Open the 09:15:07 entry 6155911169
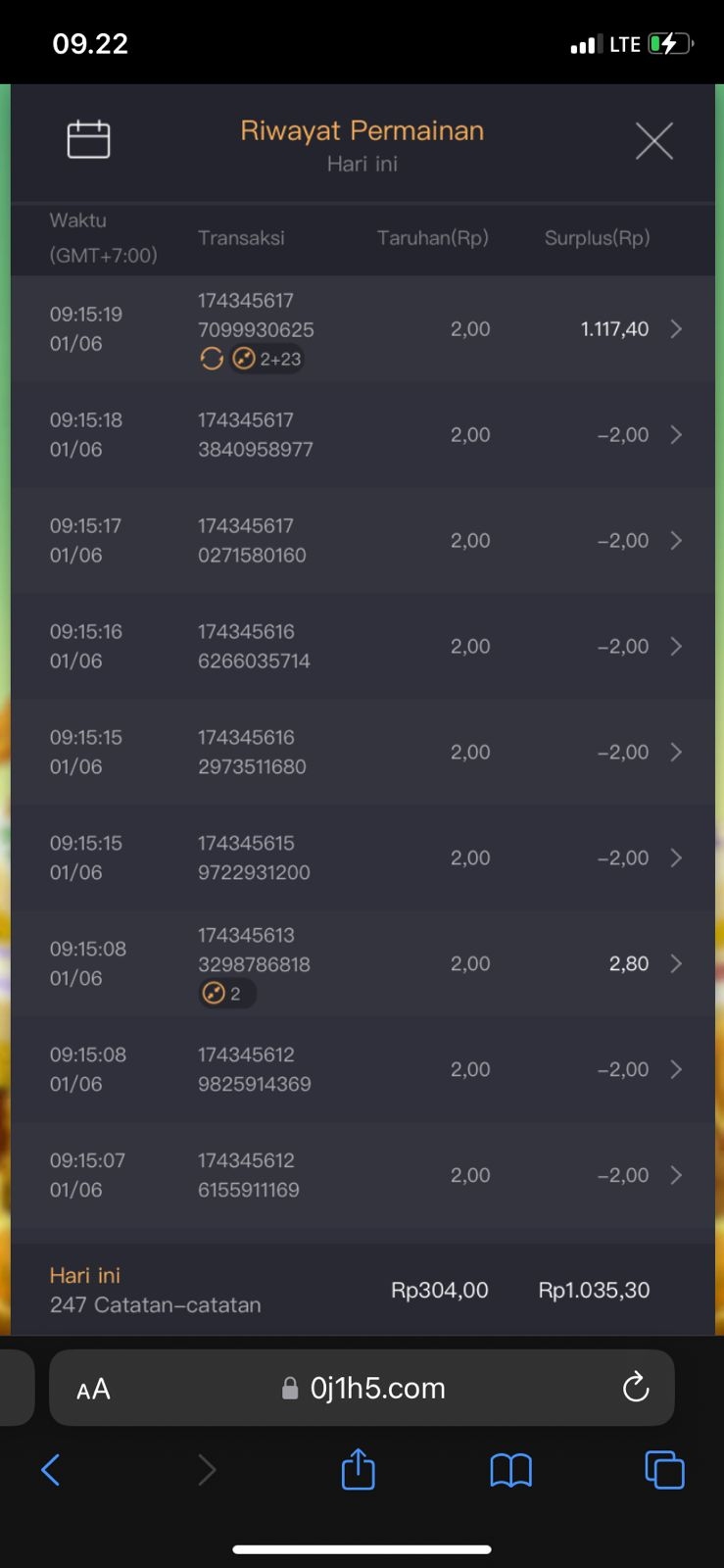The width and height of the screenshot is (724, 1568). (362, 1176)
